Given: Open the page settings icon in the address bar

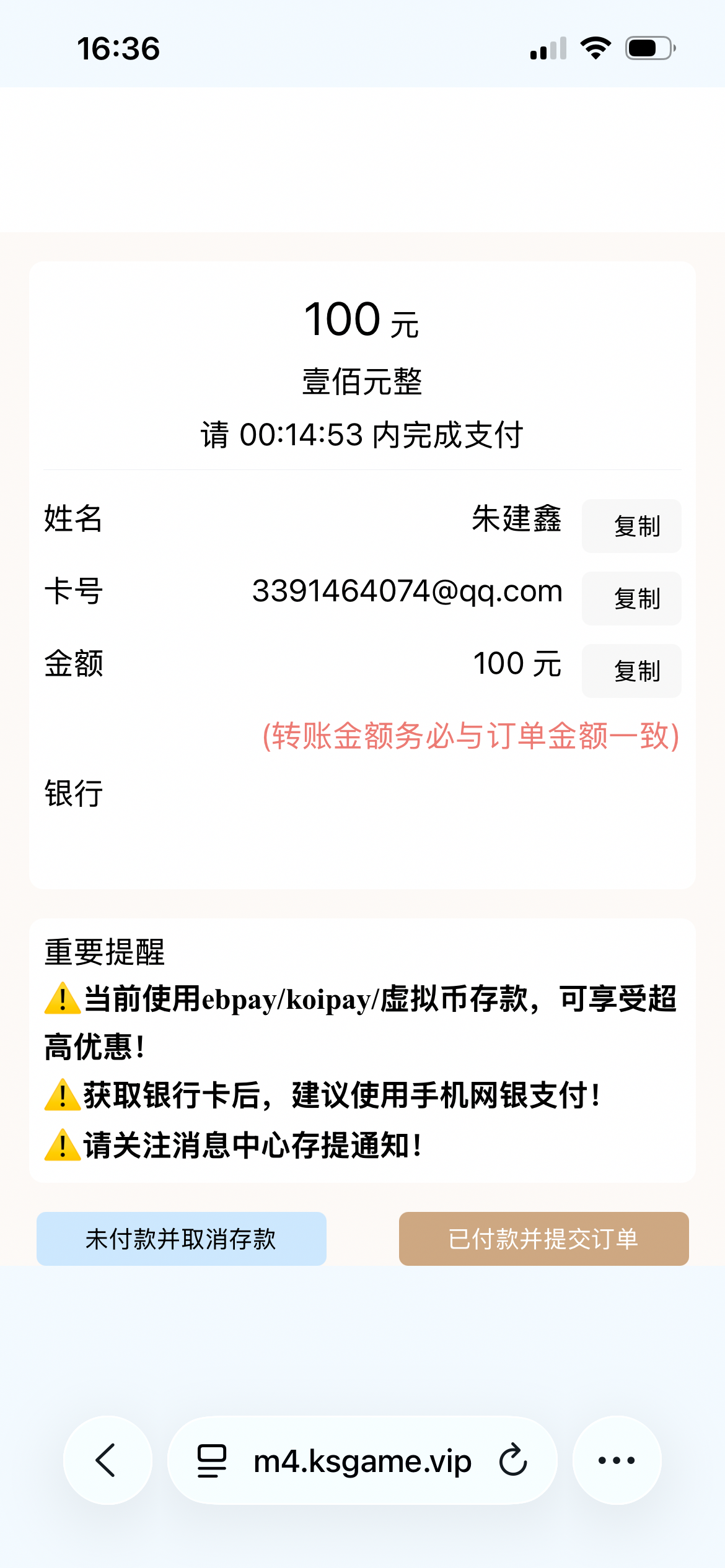Looking at the screenshot, I should click(212, 1460).
